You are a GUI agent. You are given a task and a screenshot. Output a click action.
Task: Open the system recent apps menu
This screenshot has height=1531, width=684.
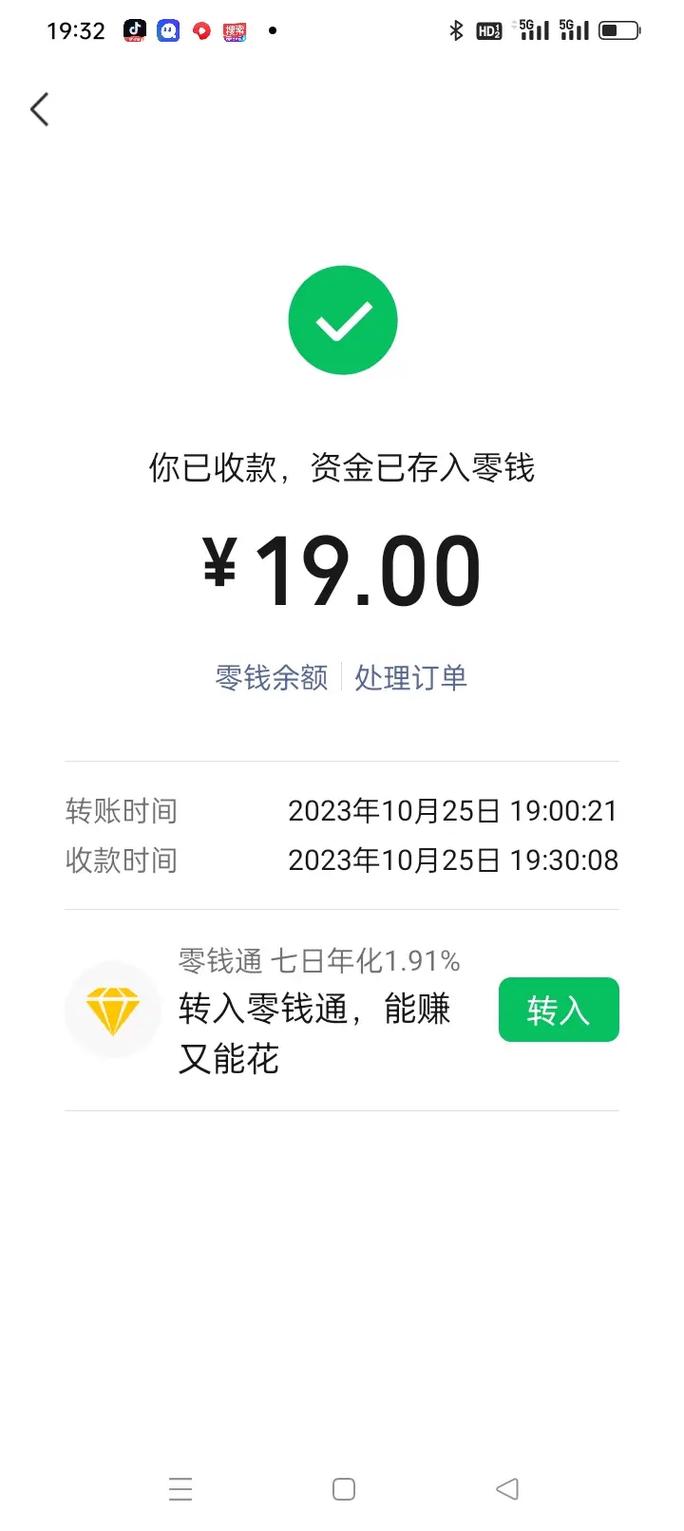coord(181,1489)
